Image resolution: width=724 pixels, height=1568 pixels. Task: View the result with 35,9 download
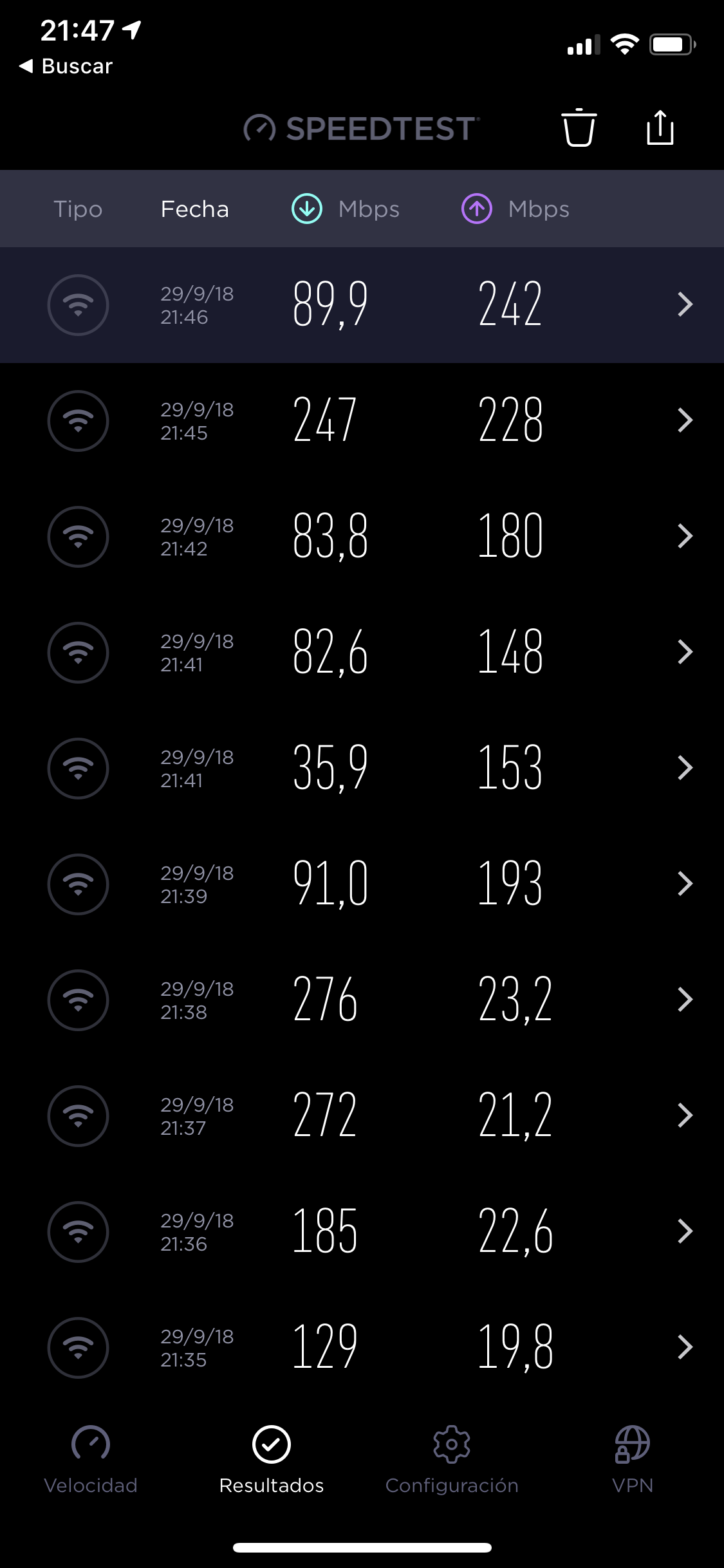click(x=362, y=769)
